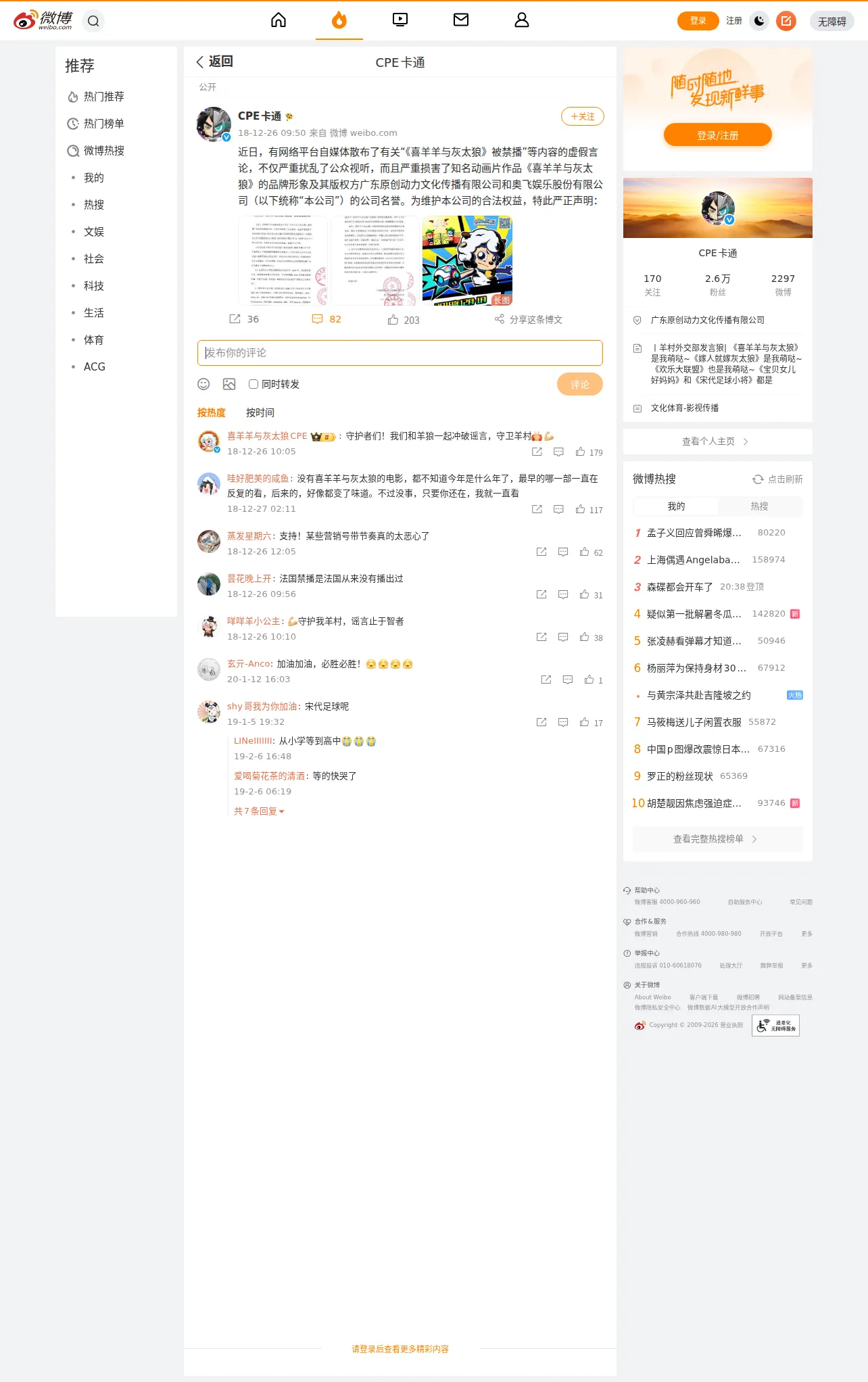This screenshot has height=1382, width=868.
Task: Open the video tab in the top bar
Action: coord(400,20)
